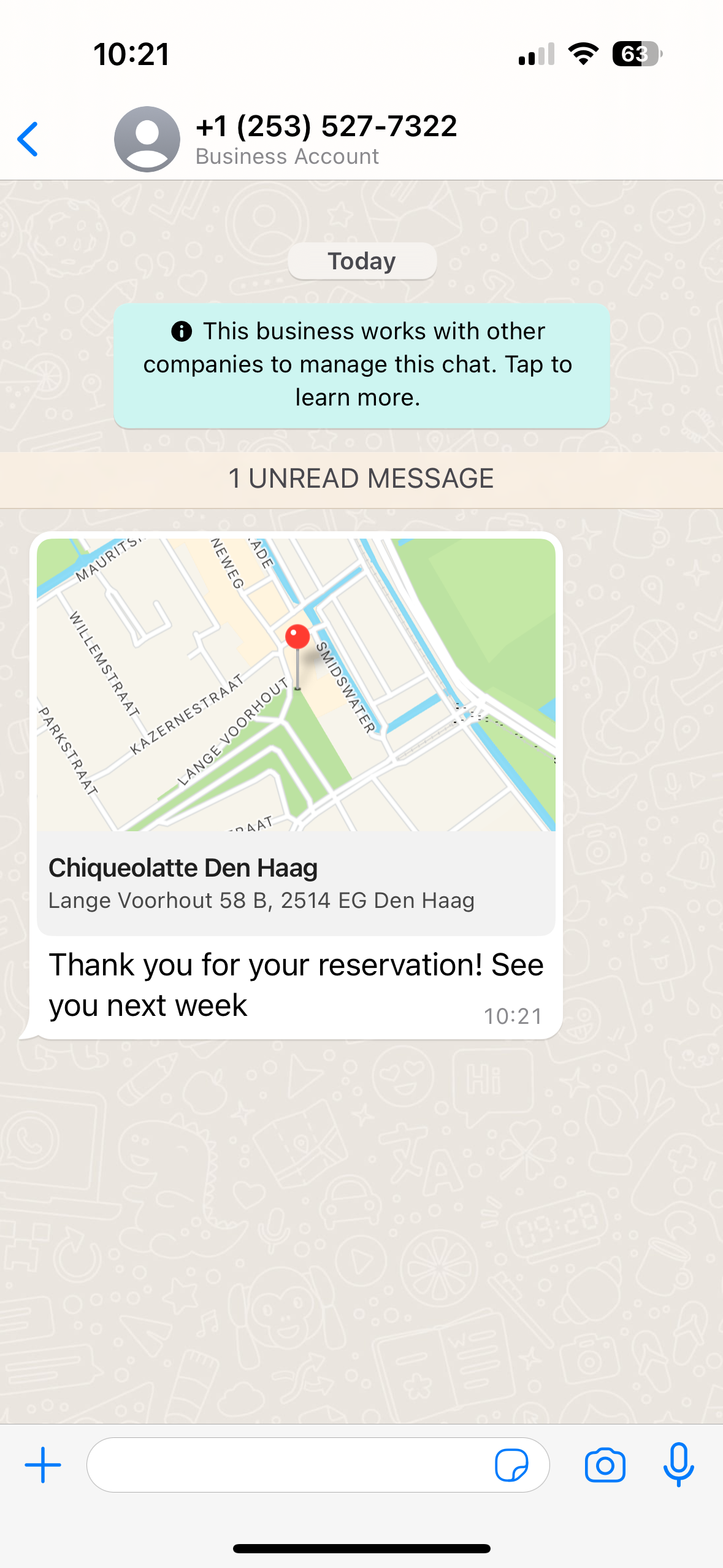Open the sticker picker
The height and width of the screenshot is (1568, 723).
[511, 1465]
